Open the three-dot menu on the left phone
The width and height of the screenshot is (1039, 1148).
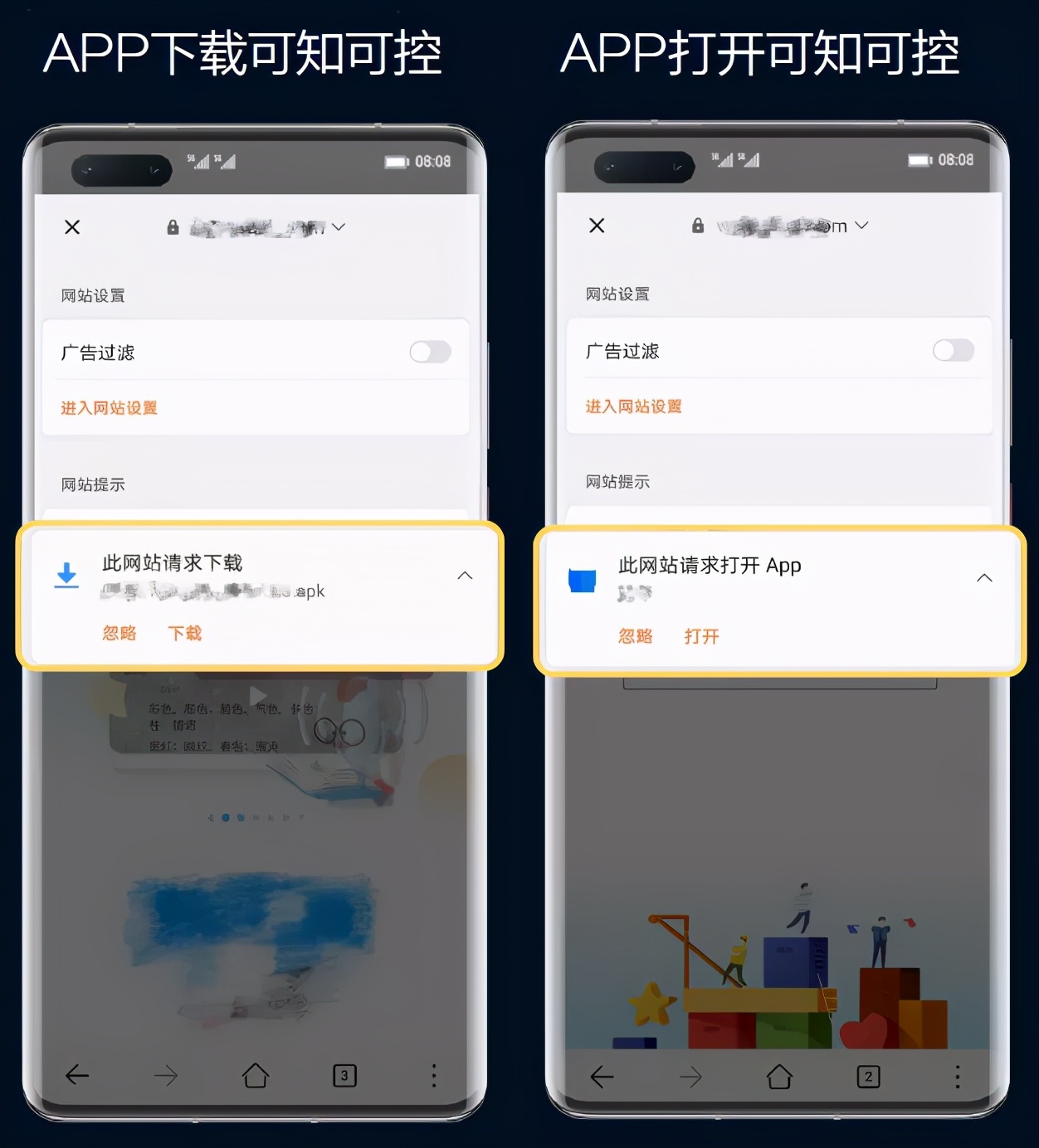click(433, 1076)
